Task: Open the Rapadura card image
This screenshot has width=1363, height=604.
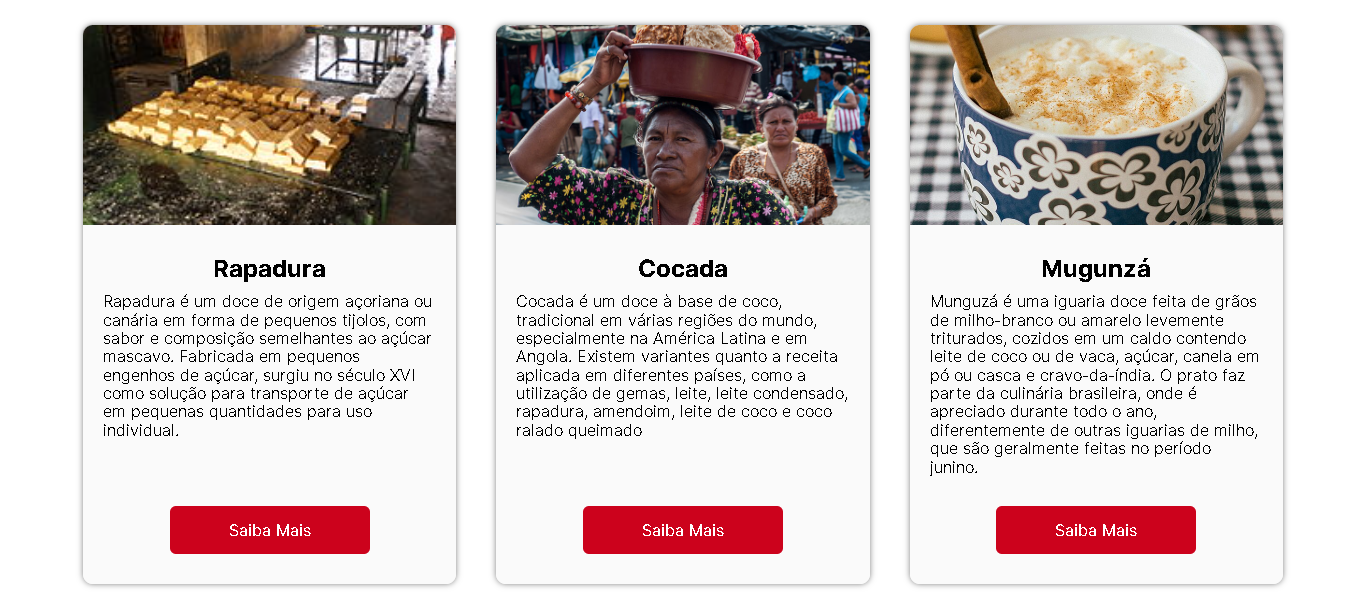Action: tap(269, 125)
